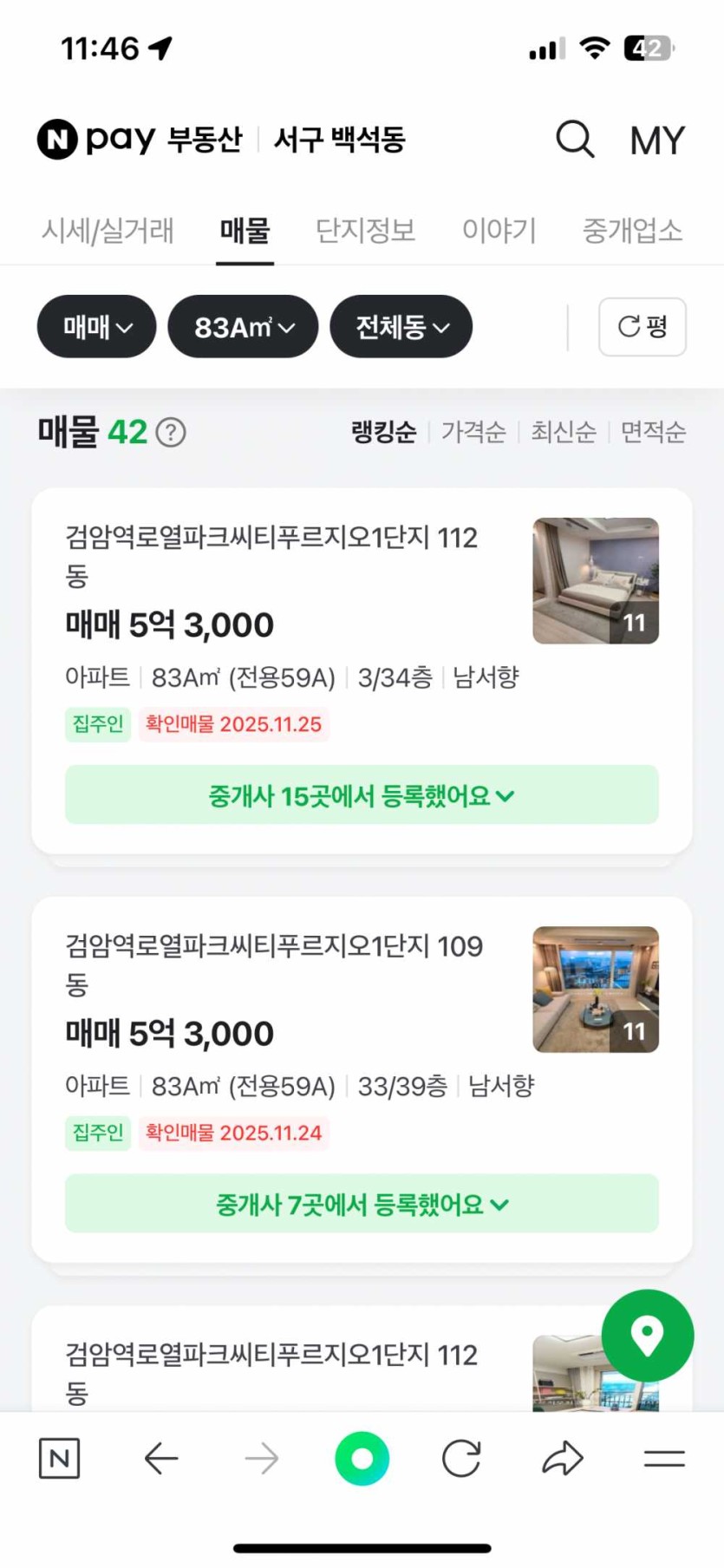Sort listings by 면적순
The image size is (724, 1568).
click(653, 432)
